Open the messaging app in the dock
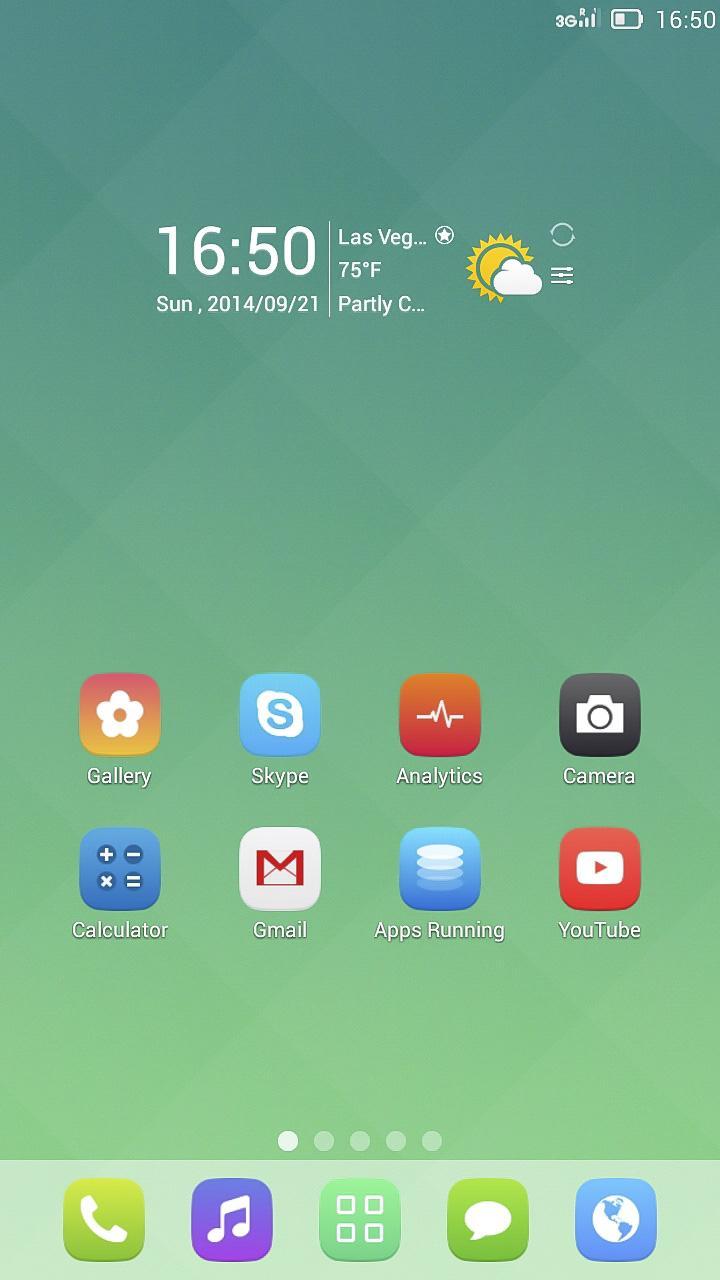Viewport: 720px width, 1280px height. click(x=488, y=1219)
